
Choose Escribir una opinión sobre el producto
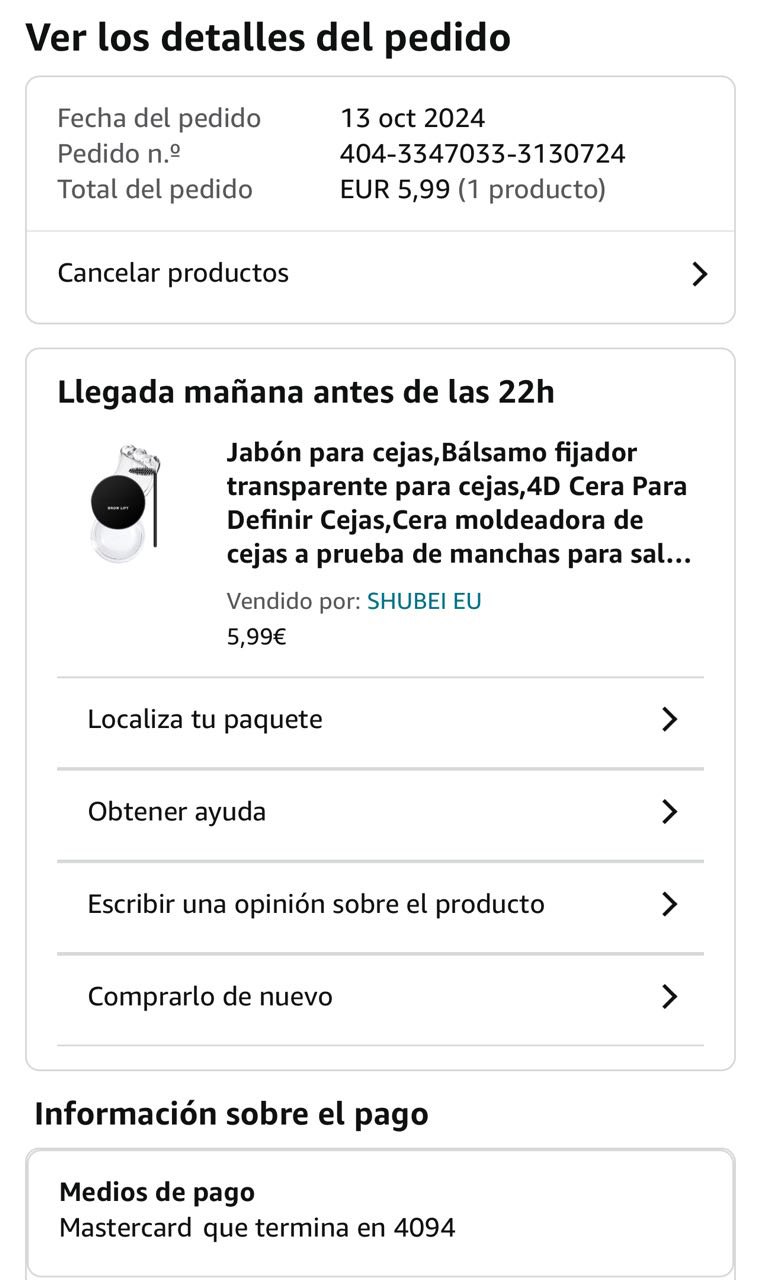(380, 905)
